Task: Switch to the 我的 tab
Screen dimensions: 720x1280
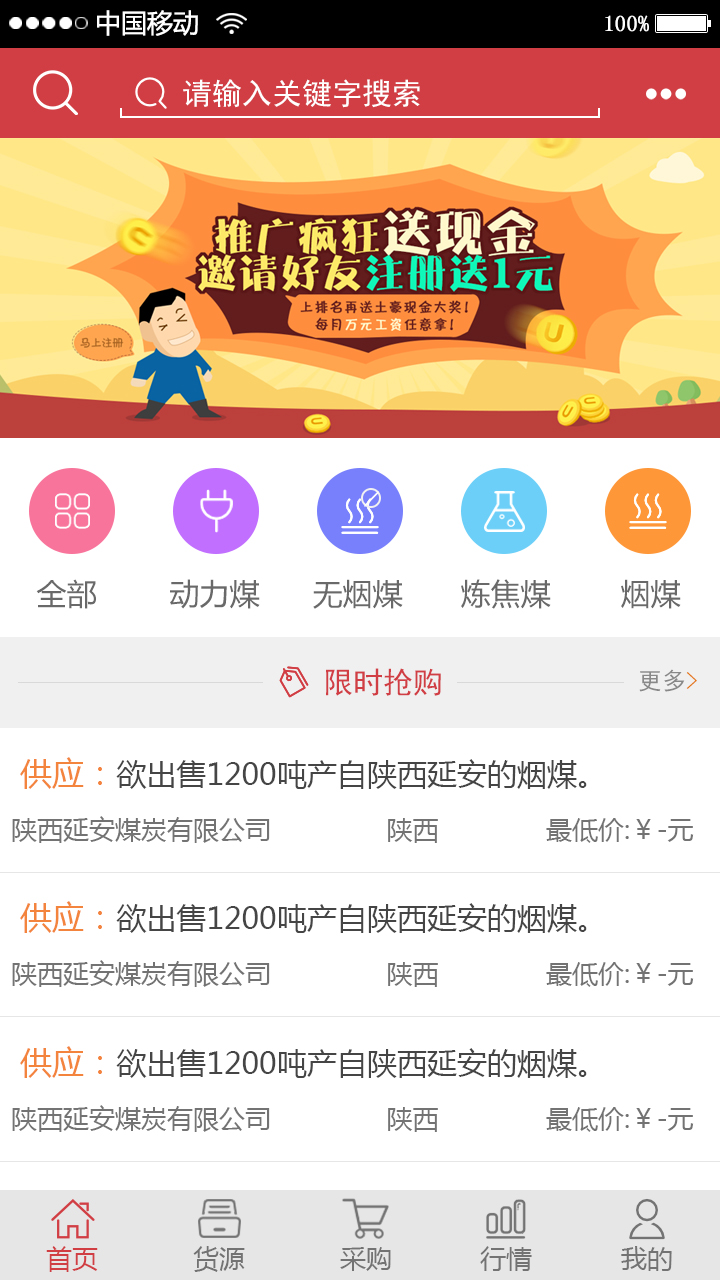Action: pyautogui.click(x=646, y=1235)
